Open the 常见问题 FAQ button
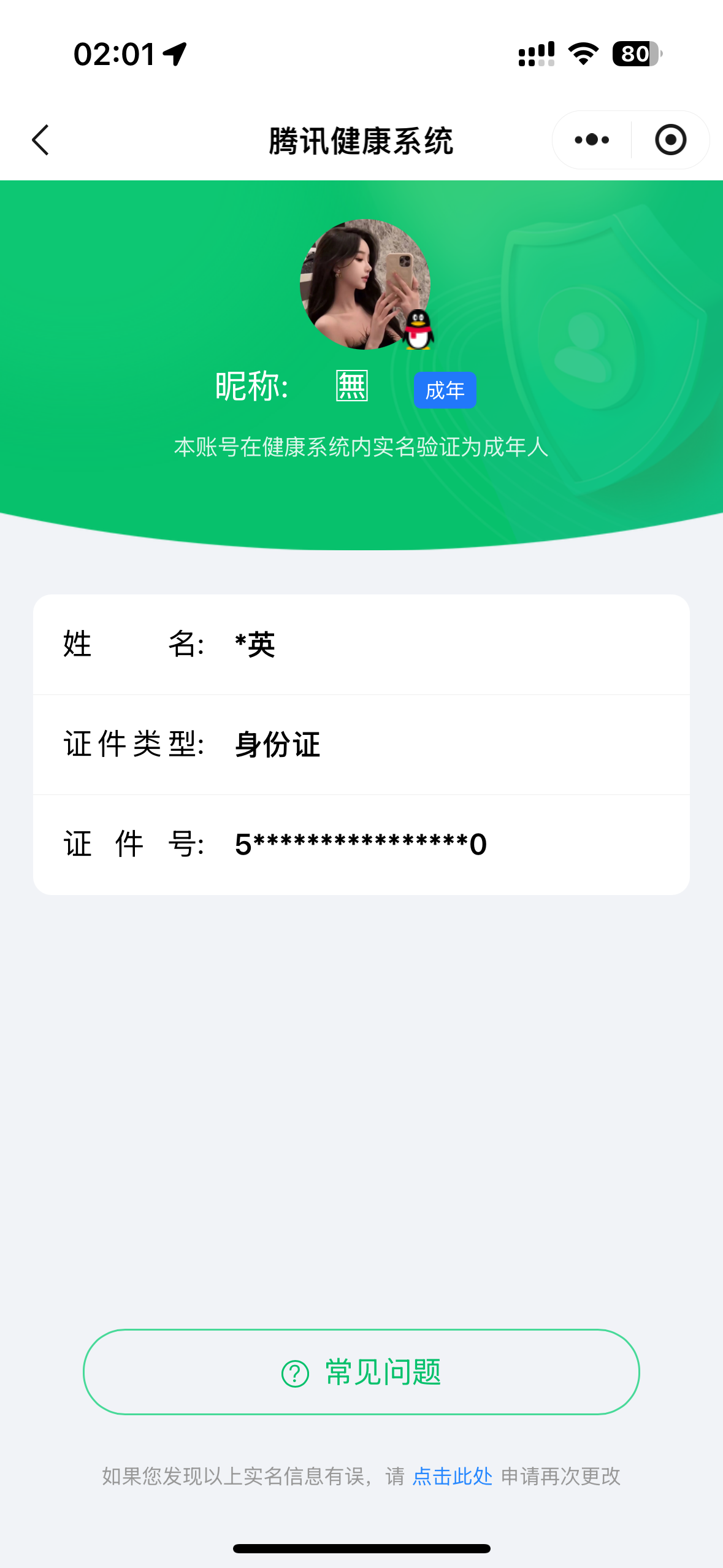This screenshot has height=1568, width=723. point(362,1373)
